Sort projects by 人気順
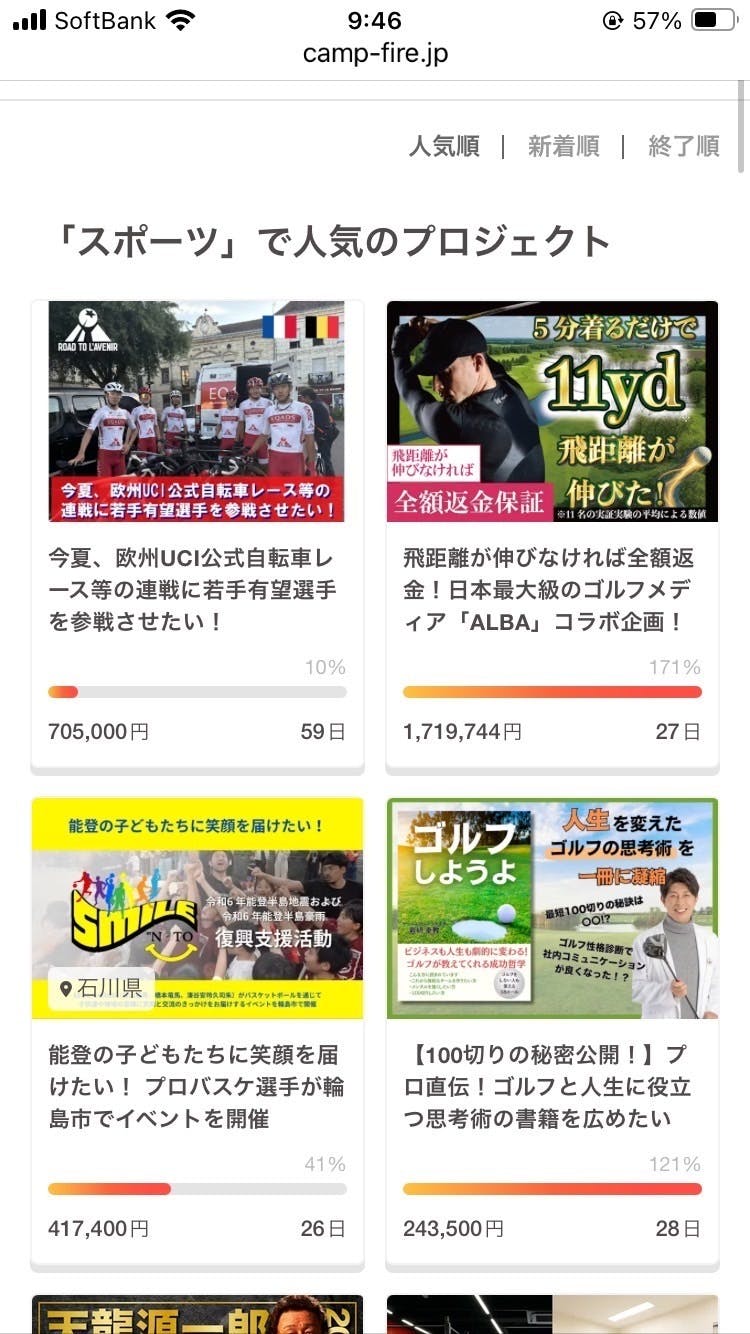 point(444,146)
